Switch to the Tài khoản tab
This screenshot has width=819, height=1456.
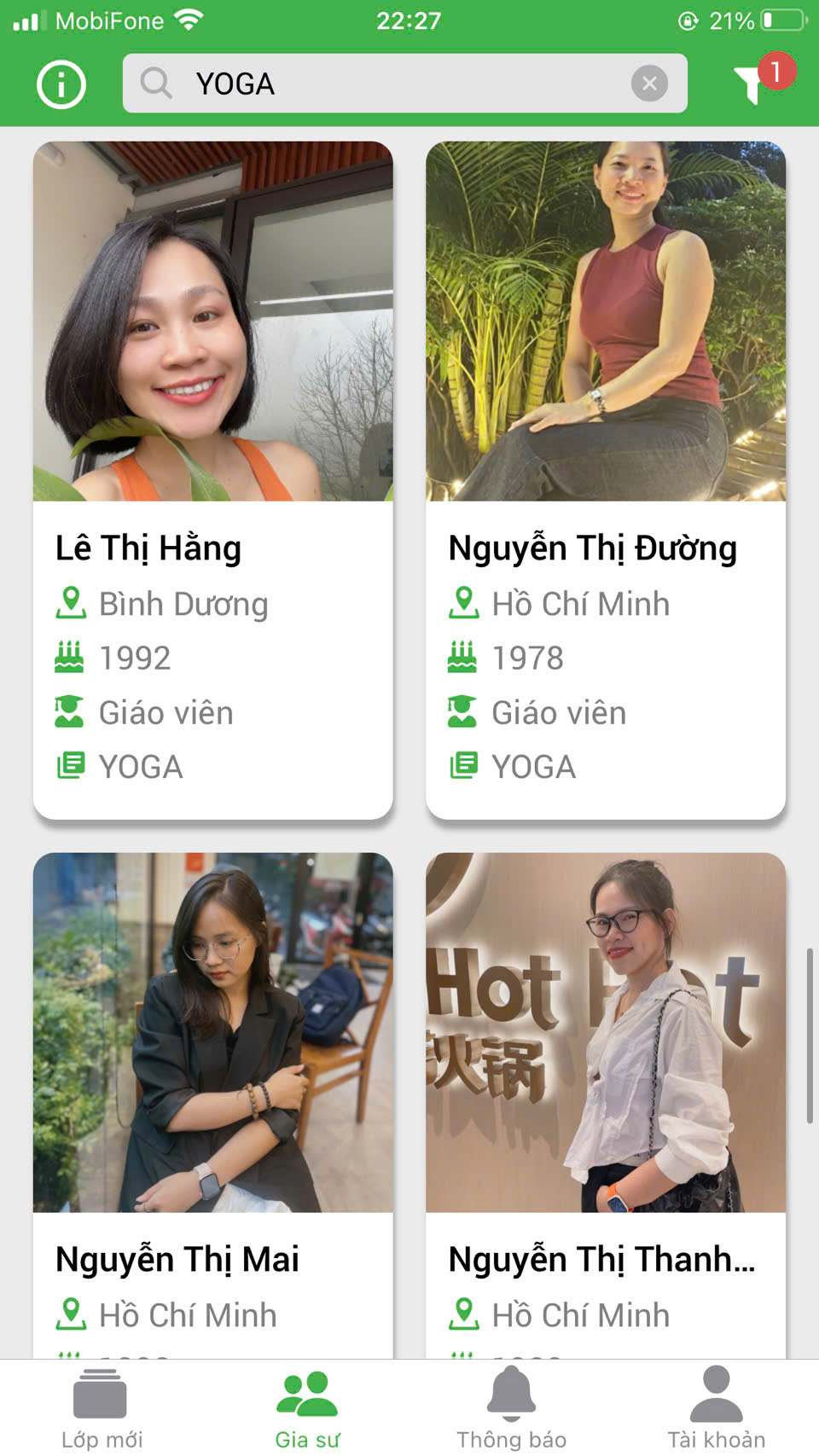tap(716, 1409)
